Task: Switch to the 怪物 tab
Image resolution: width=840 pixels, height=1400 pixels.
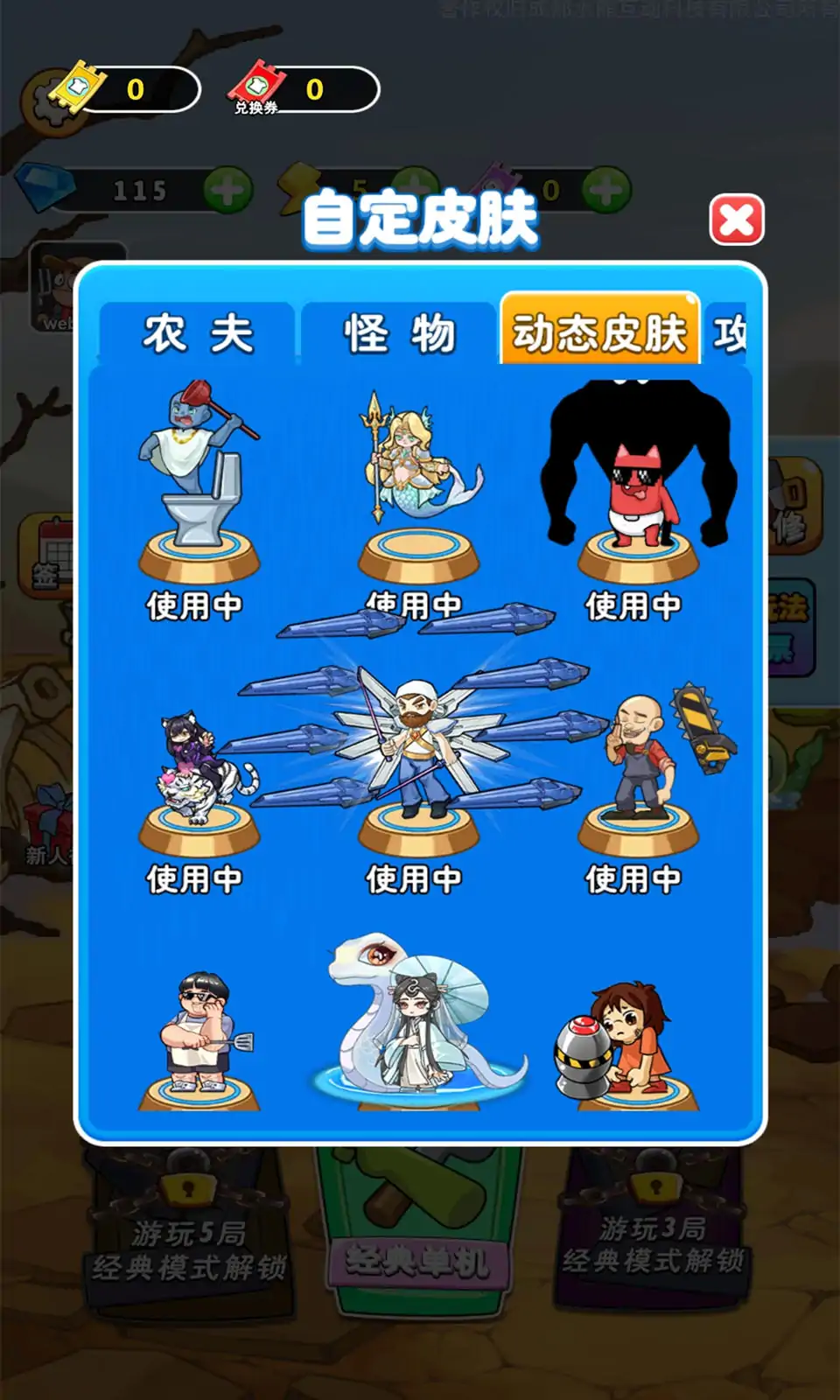Action: [x=399, y=333]
